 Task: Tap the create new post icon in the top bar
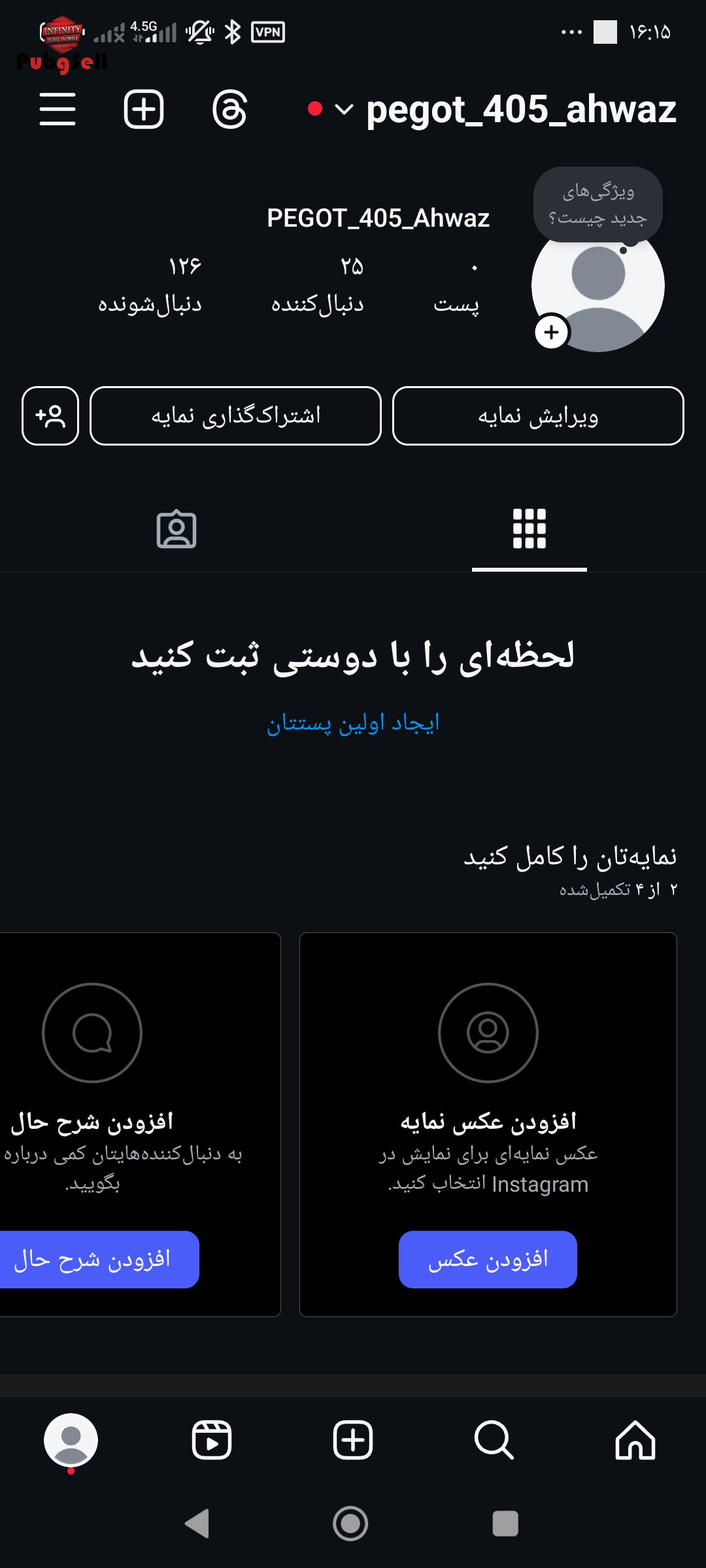[144, 109]
